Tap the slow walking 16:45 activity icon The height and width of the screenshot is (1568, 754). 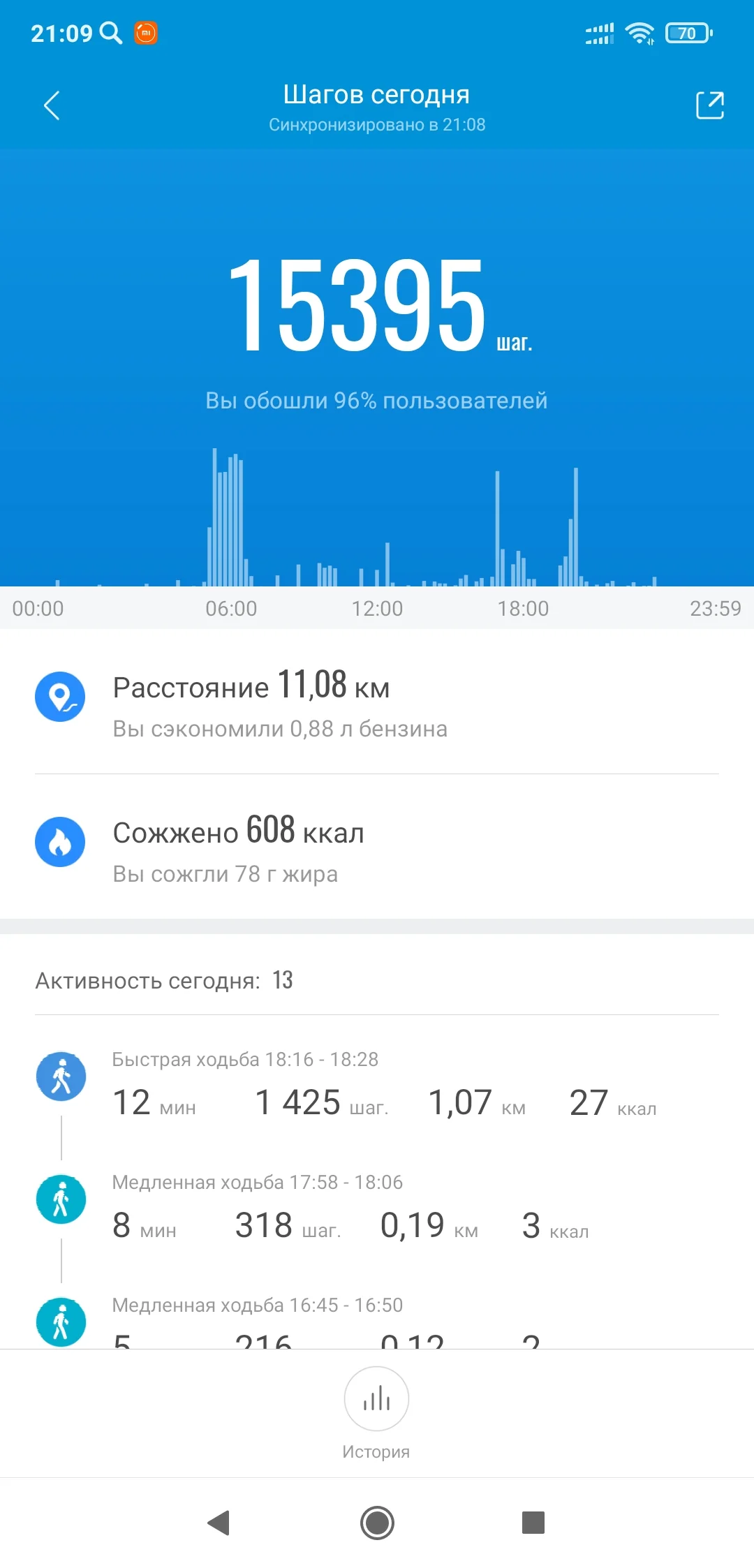(61, 1321)
